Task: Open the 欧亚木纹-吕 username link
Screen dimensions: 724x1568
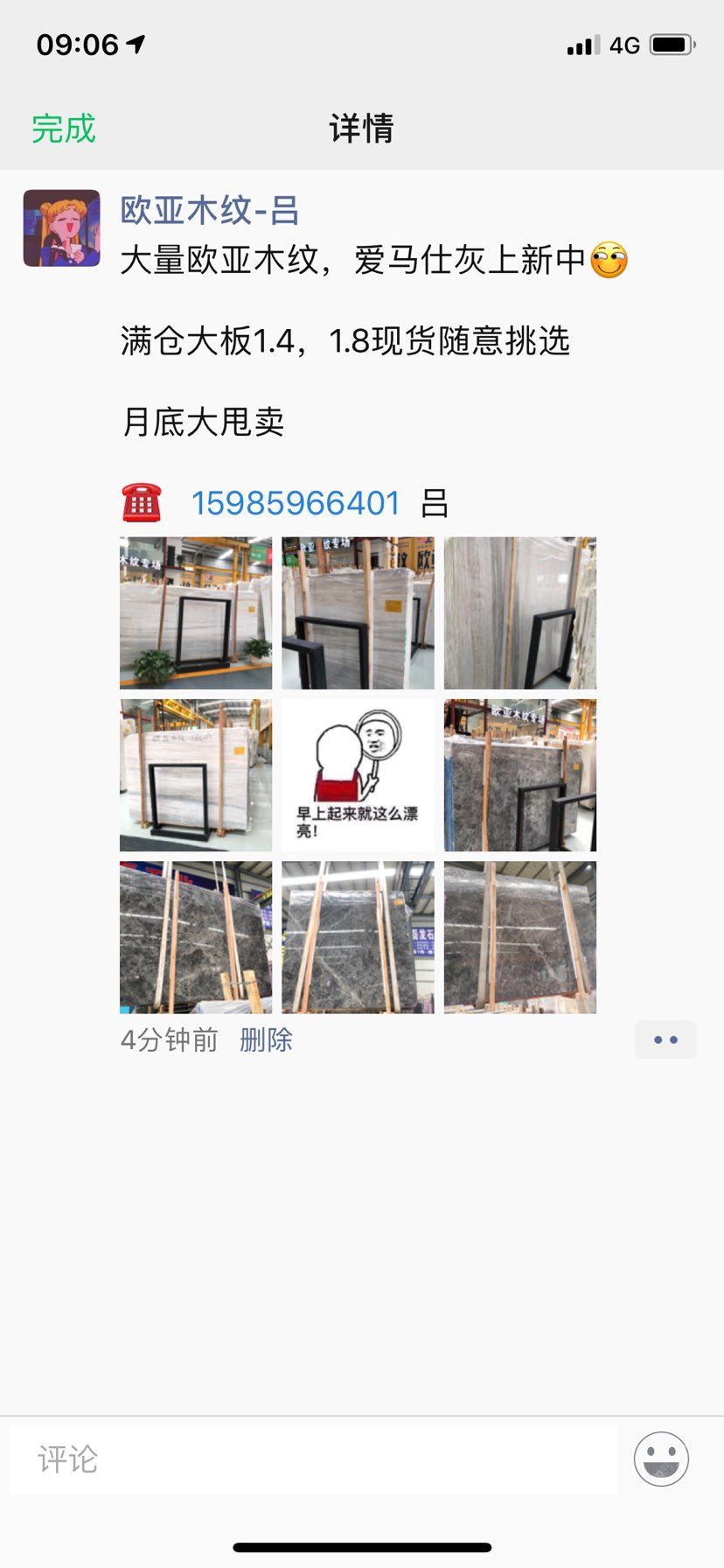Action: [x=210, y=210]
